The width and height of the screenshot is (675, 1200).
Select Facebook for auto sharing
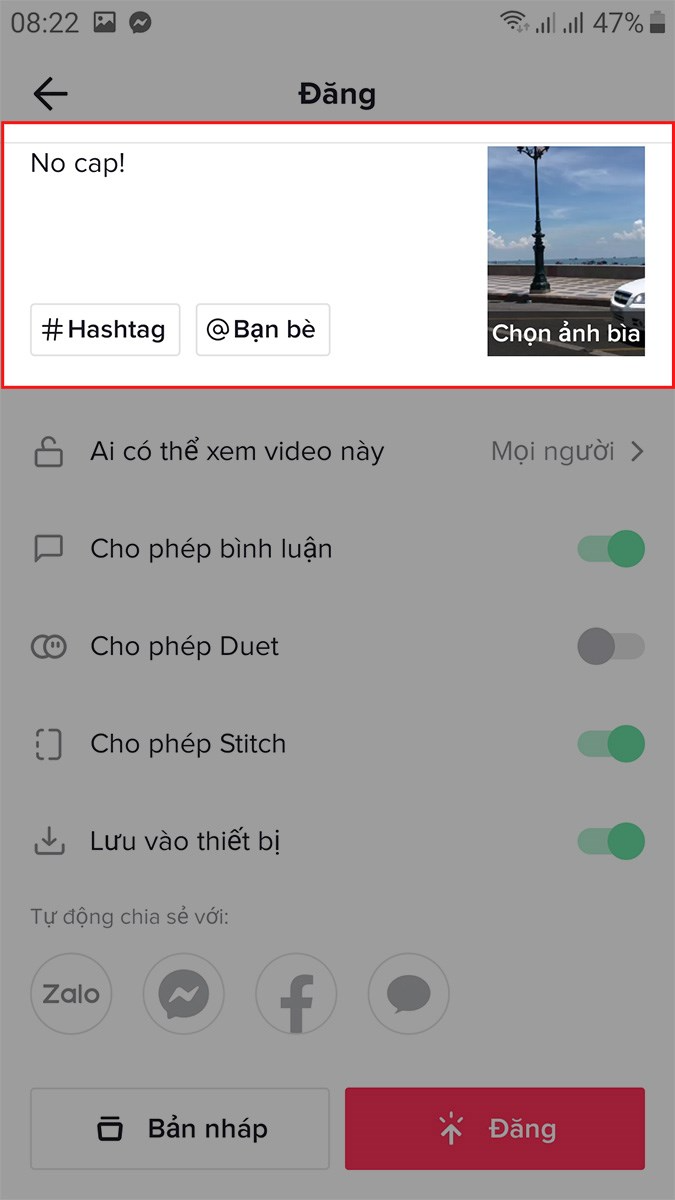tap(296, 994)
